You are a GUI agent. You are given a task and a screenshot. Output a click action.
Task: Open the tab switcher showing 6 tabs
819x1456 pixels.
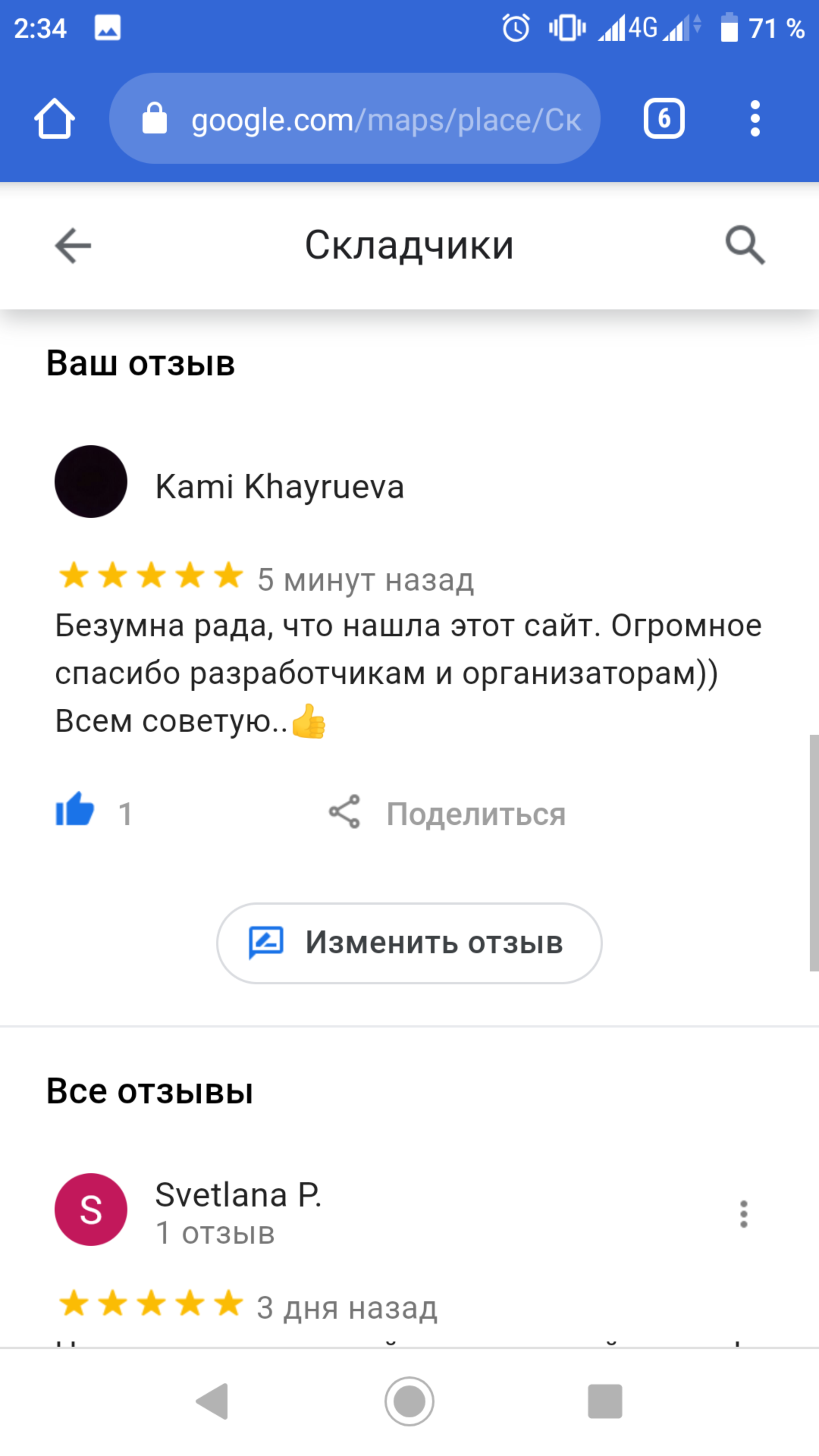point(664,119)
